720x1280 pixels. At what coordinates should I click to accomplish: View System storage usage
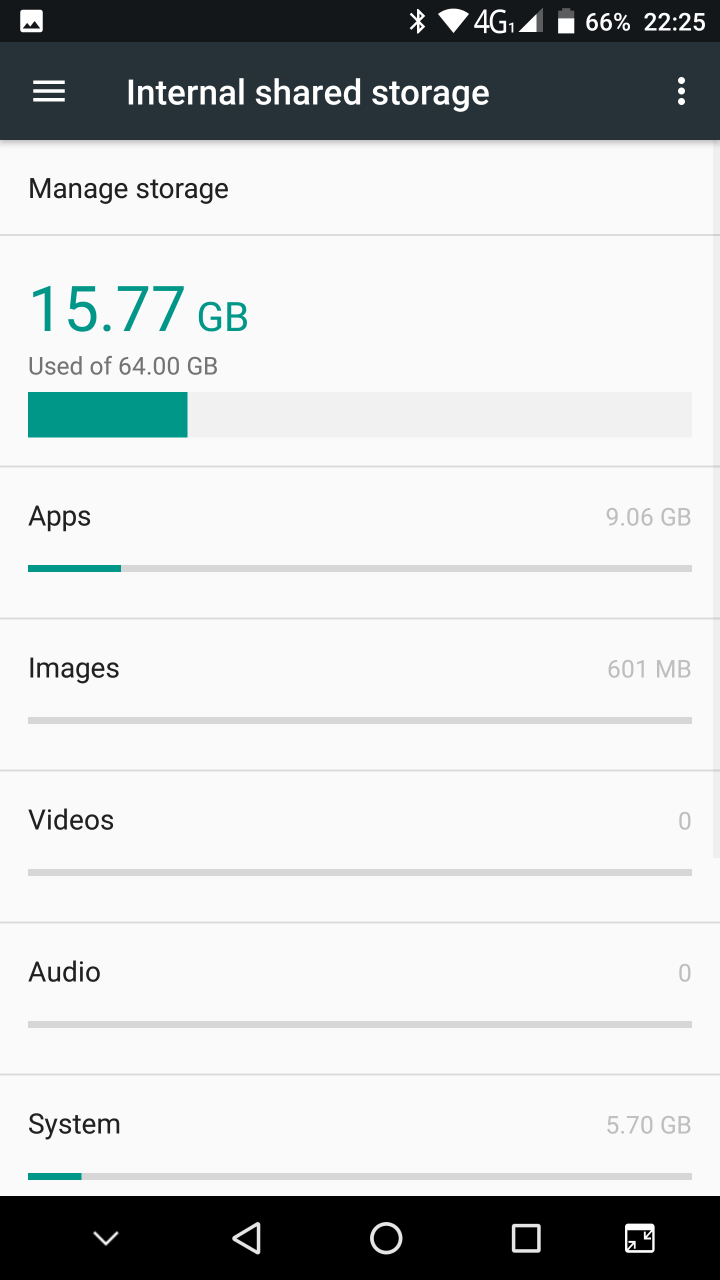coord(360,1140)
